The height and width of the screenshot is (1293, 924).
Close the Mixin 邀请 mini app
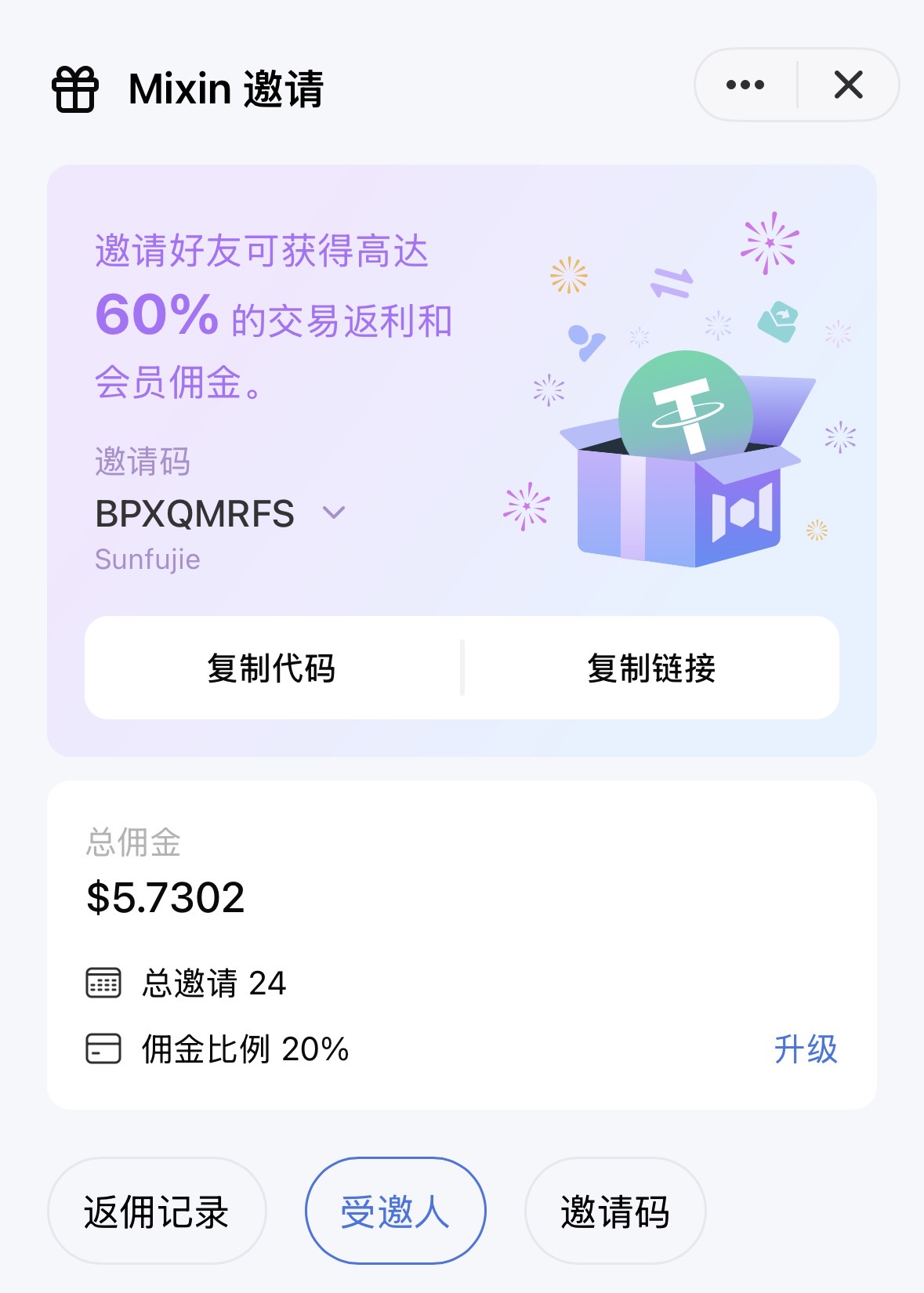pyautogui.click(x=849, y=85)
